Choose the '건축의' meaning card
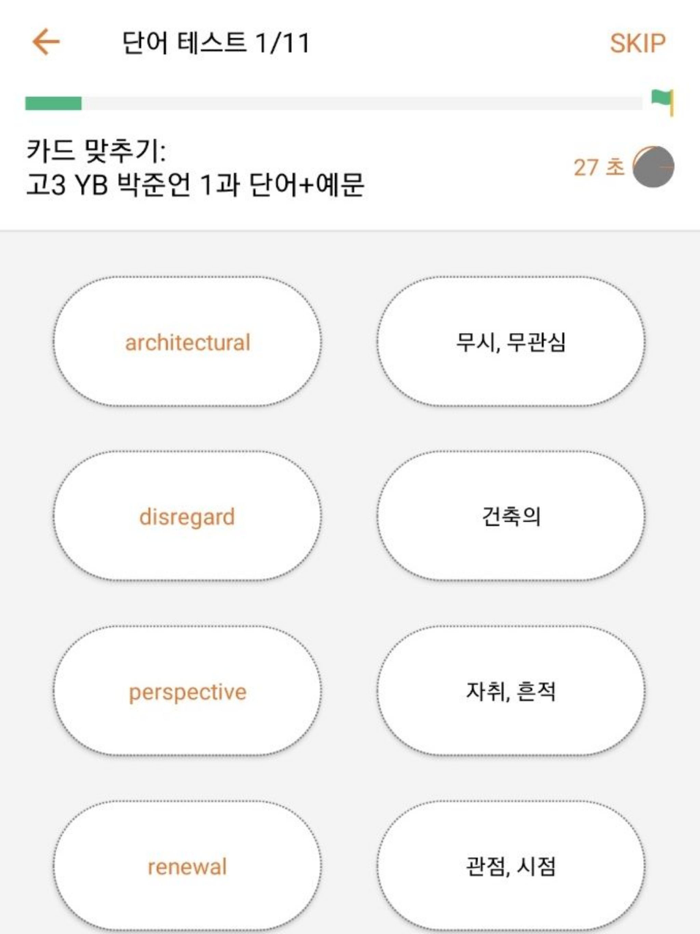Image resolution: width=700 pixels, height=934 pixels. click(511, 517)
